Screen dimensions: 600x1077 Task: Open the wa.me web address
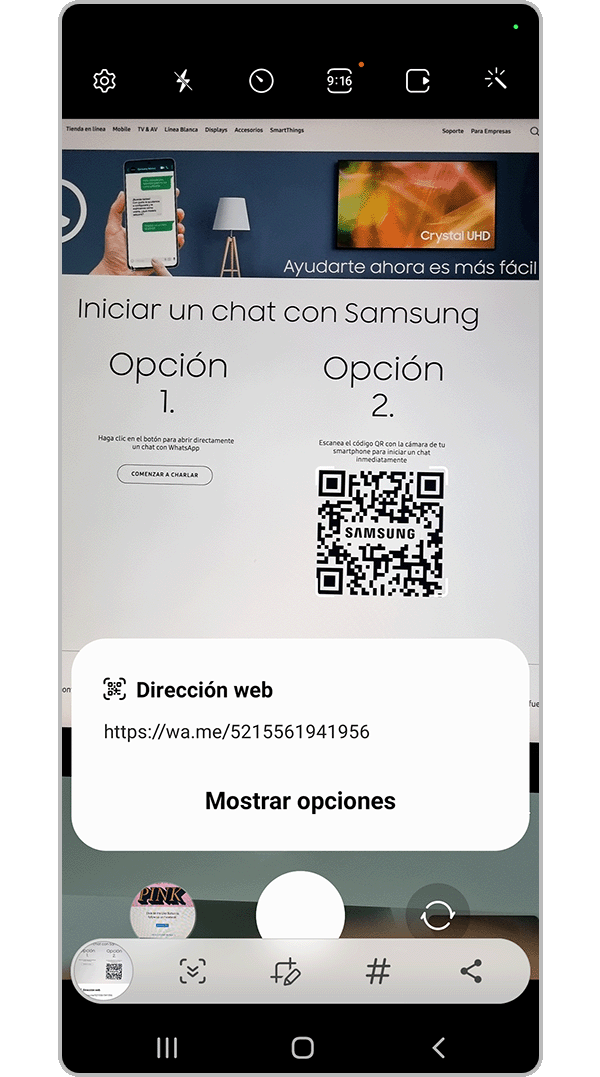pos(237,732)
